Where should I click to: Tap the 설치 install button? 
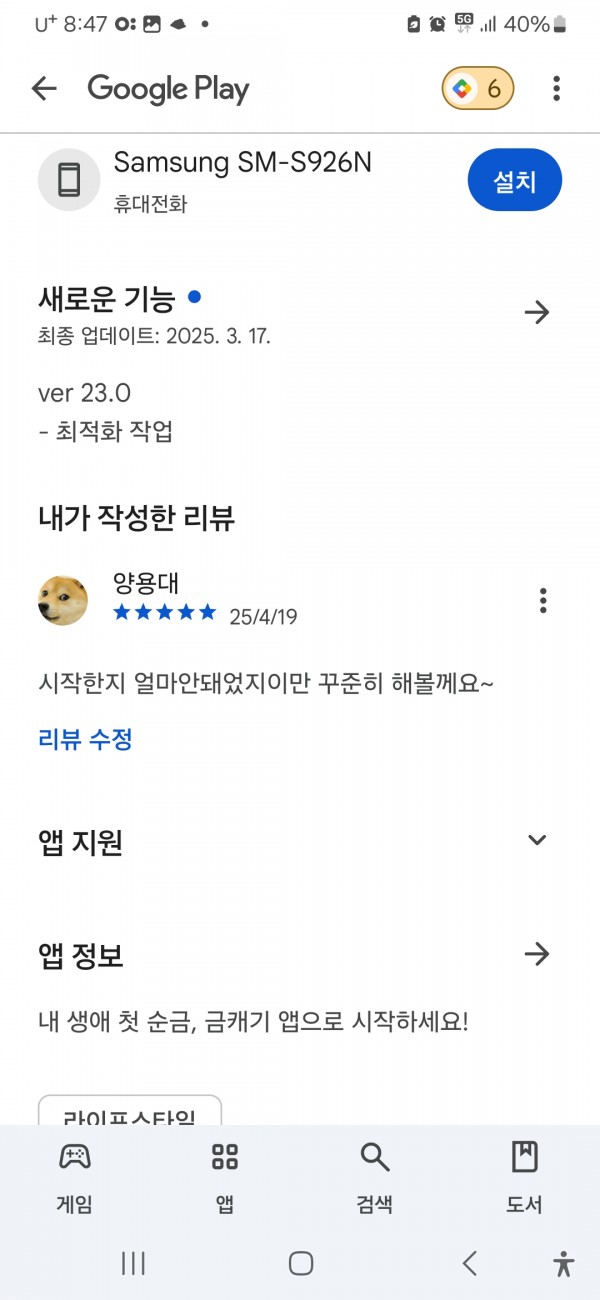point(515,181)
